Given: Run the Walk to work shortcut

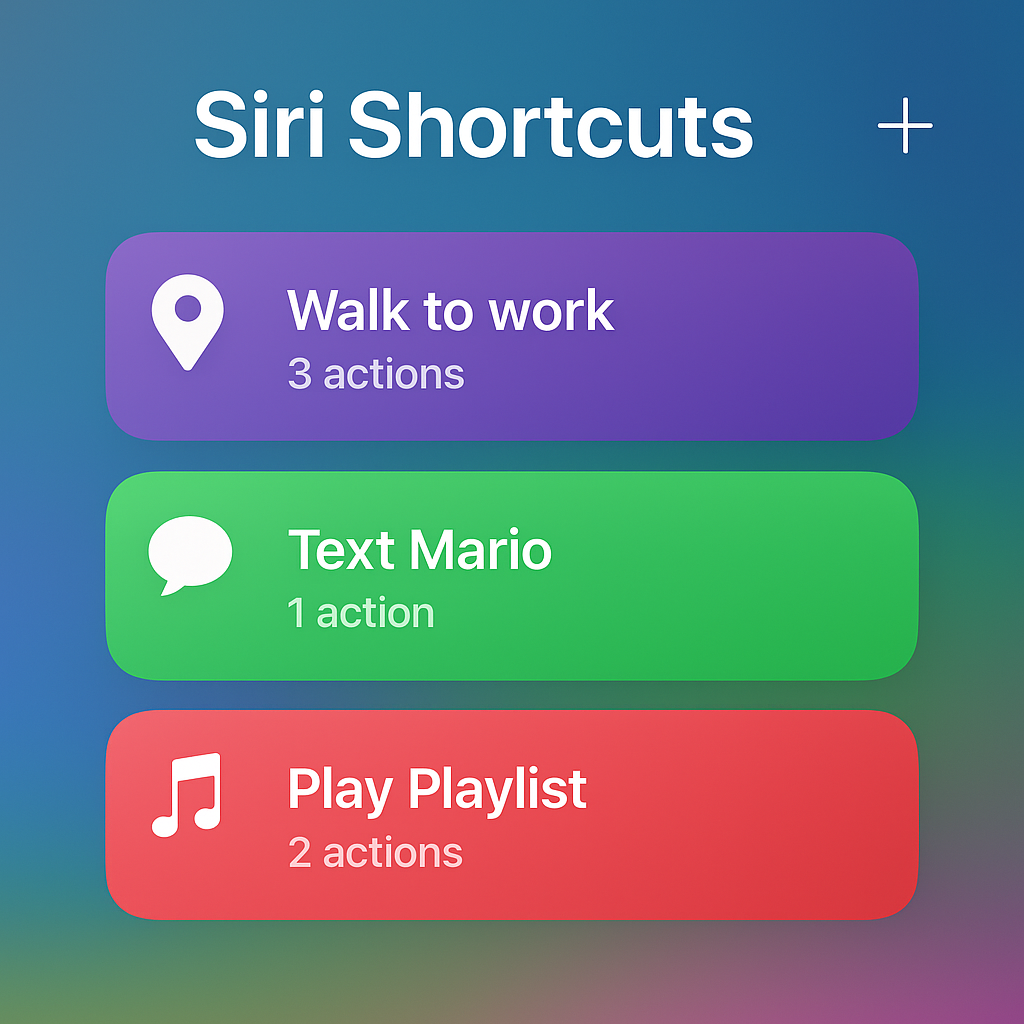Looking at the screenshot, I should tap(511, 336).
